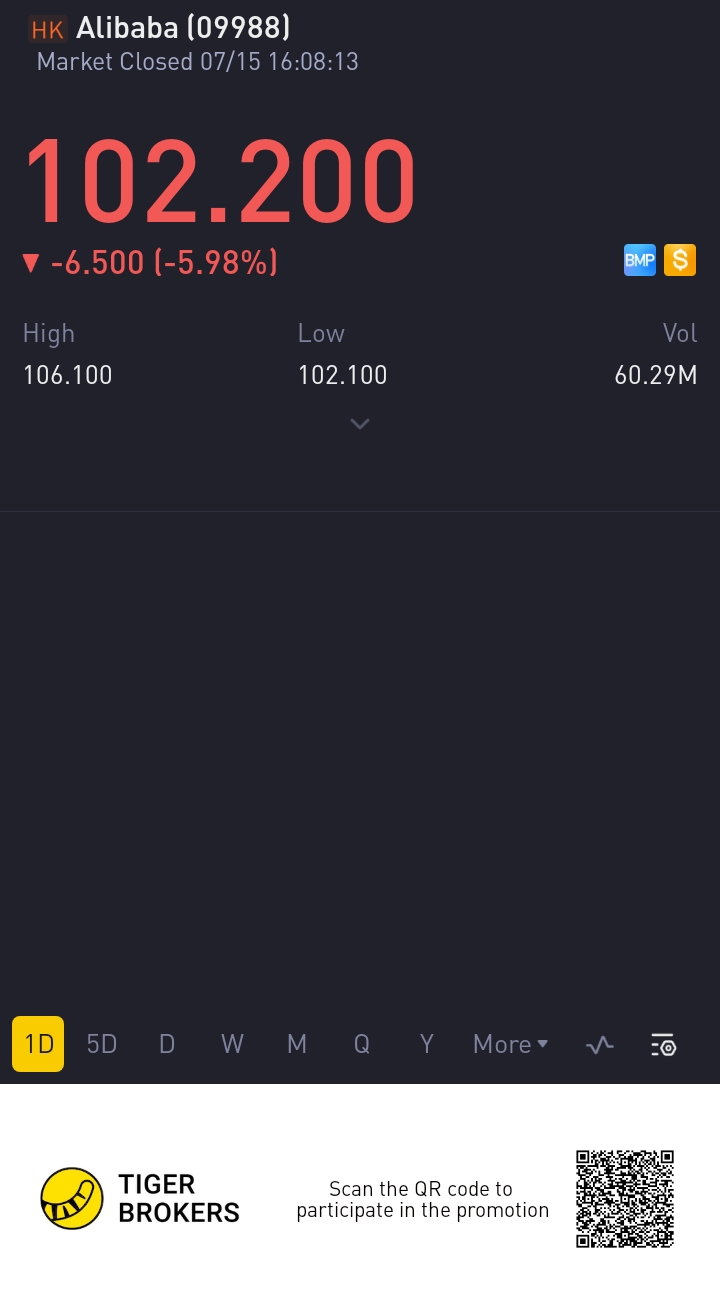The height and width of the screenshot is (1314, 720).
Task: Switch to the yearly Y chart
Action: pyautogui.click(x=427, y=1044)
